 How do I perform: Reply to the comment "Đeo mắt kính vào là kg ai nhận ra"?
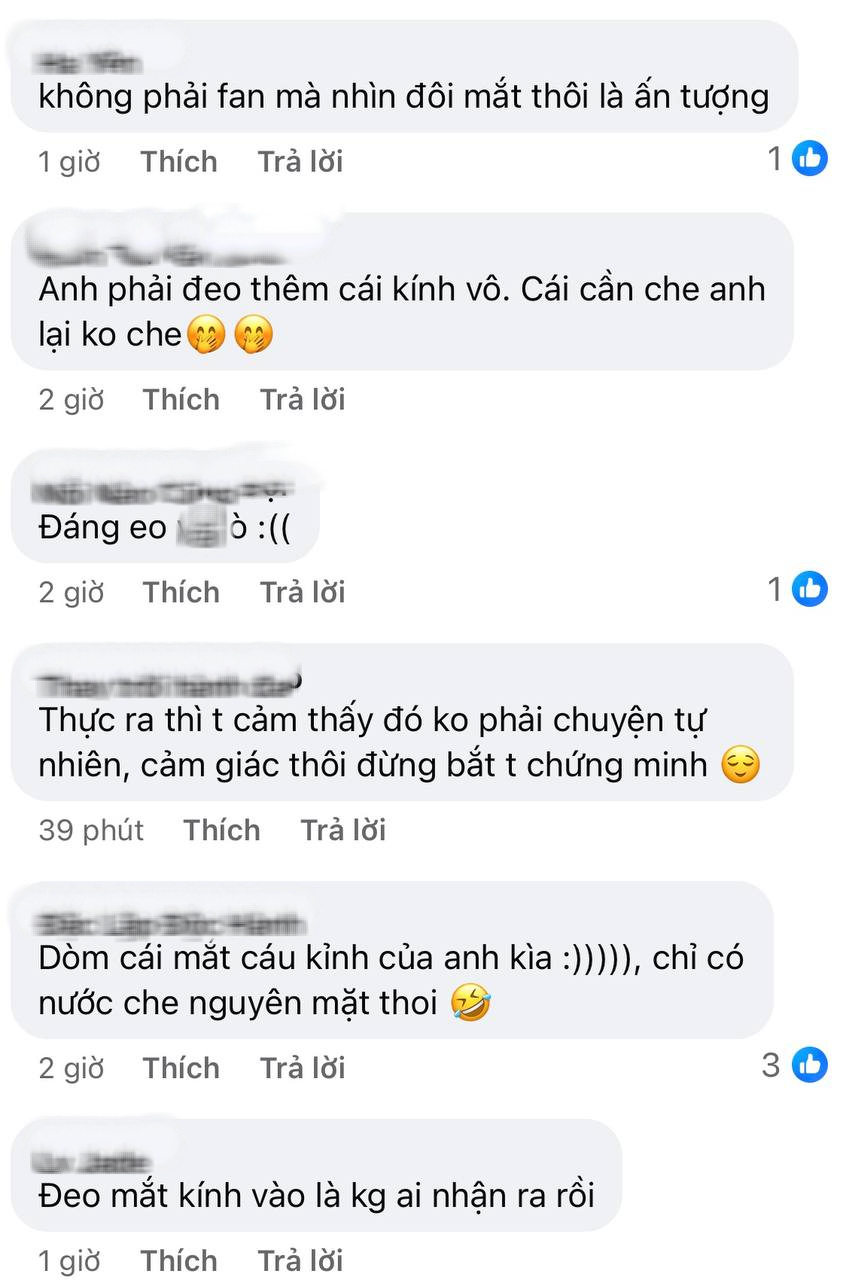point(300,1260)
